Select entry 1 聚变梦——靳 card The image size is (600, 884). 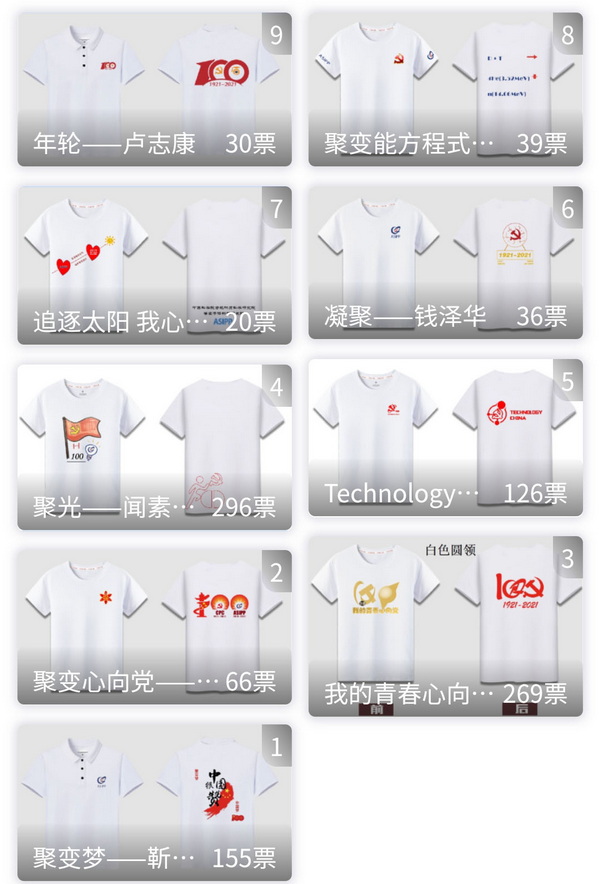tap(154, 802)
